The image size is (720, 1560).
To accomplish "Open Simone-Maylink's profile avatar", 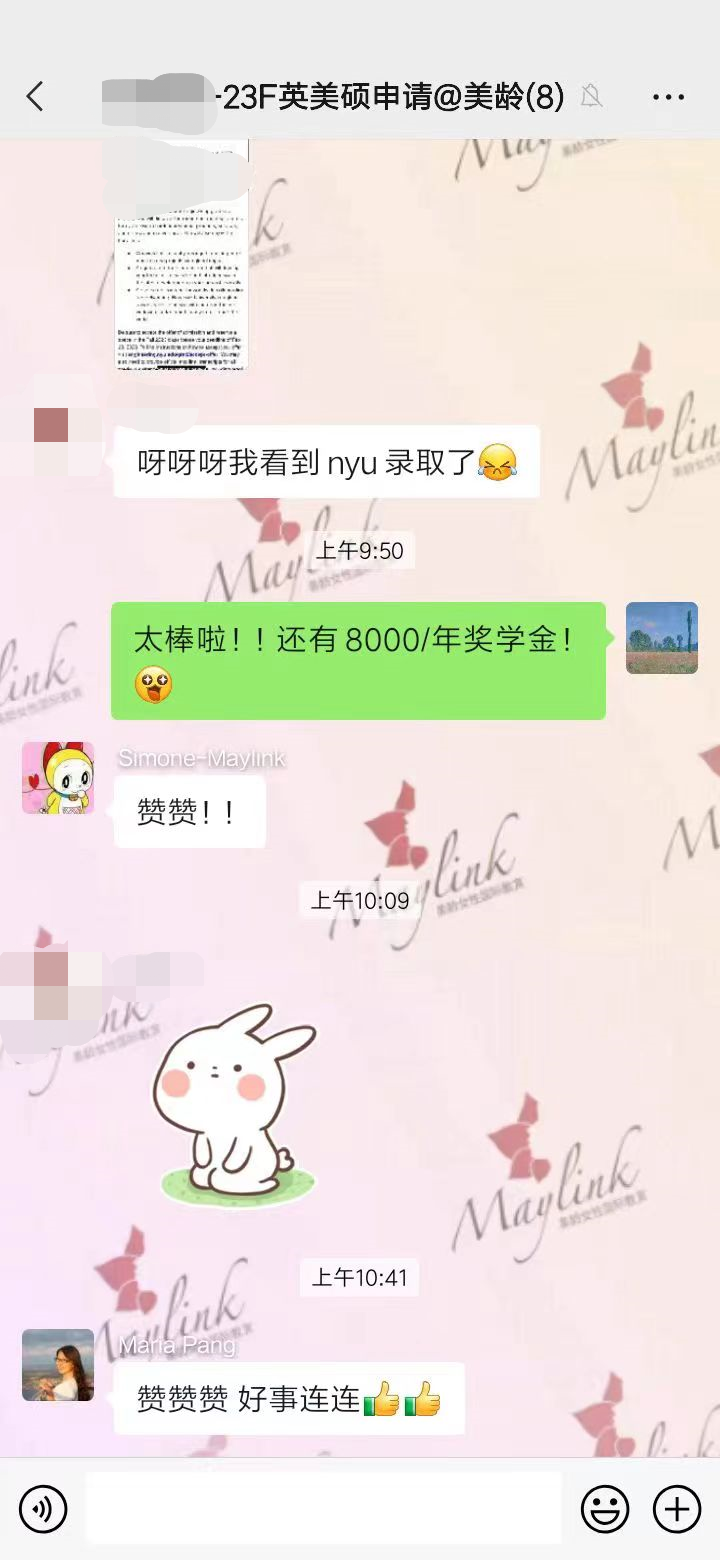I will point(58,778).
